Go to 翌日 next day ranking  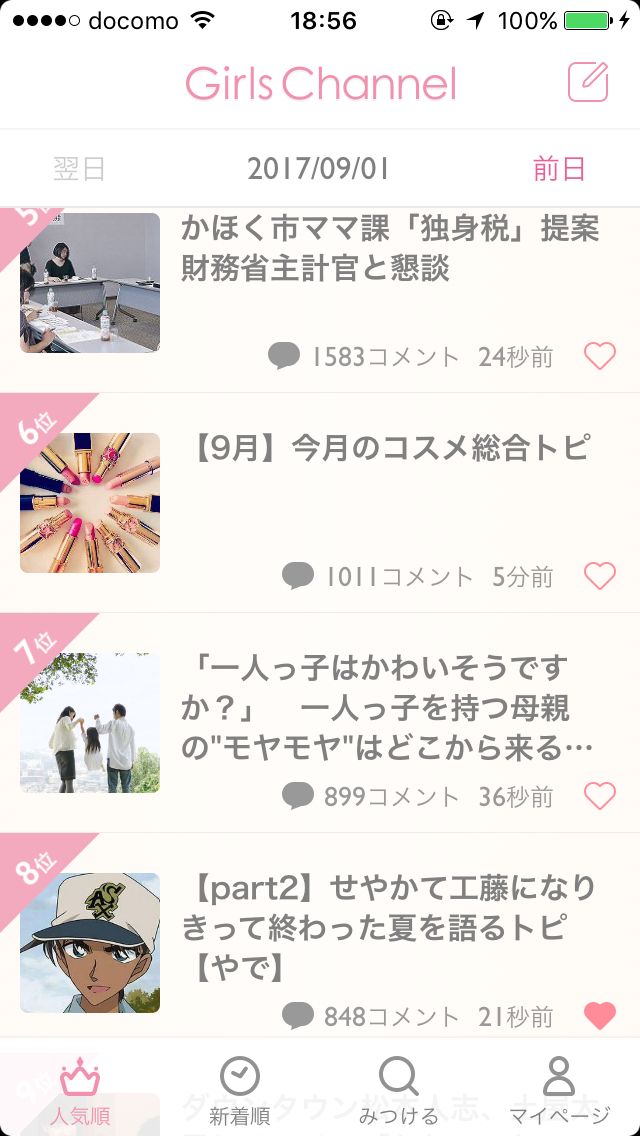click(80, 169)
